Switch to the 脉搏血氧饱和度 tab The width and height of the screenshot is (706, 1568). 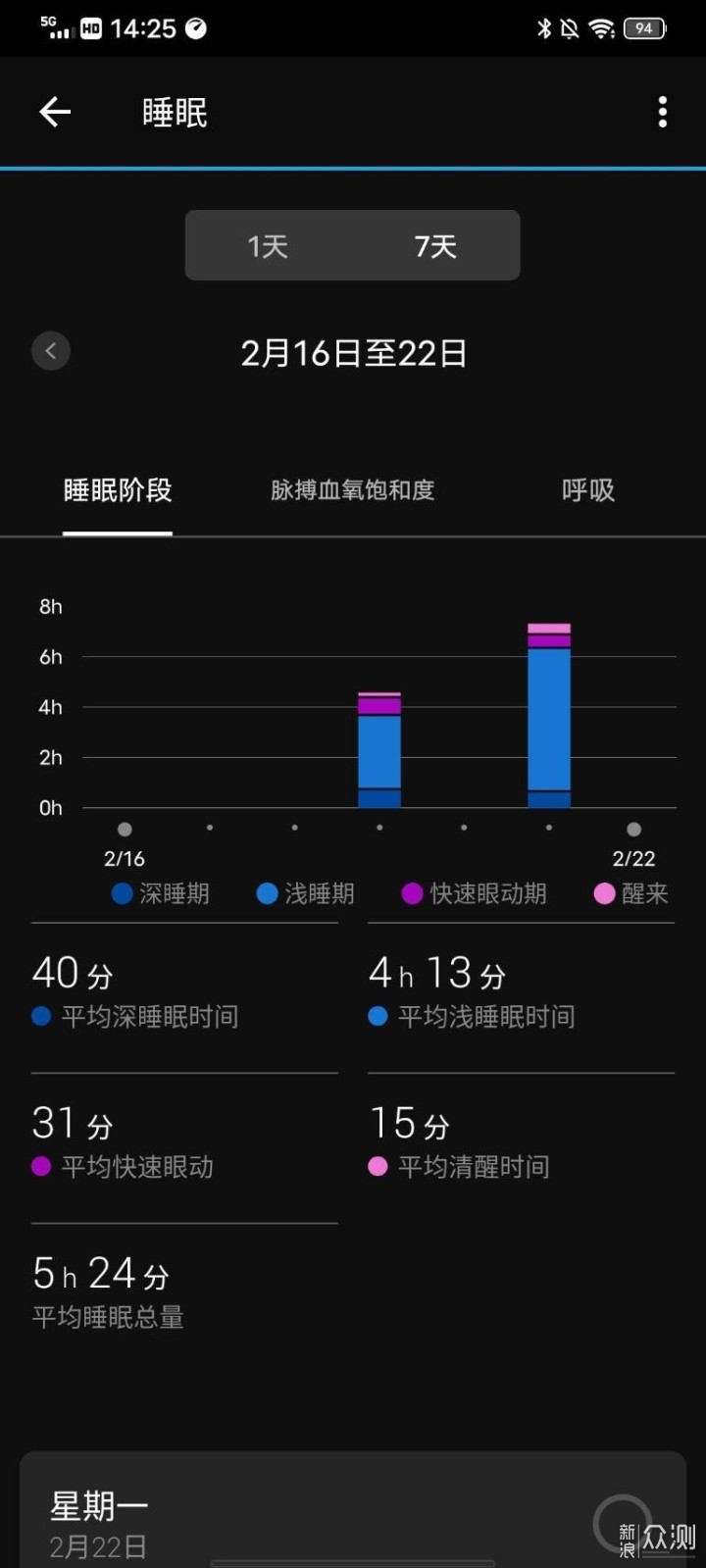pyautogui.click(x=352, y=490)
